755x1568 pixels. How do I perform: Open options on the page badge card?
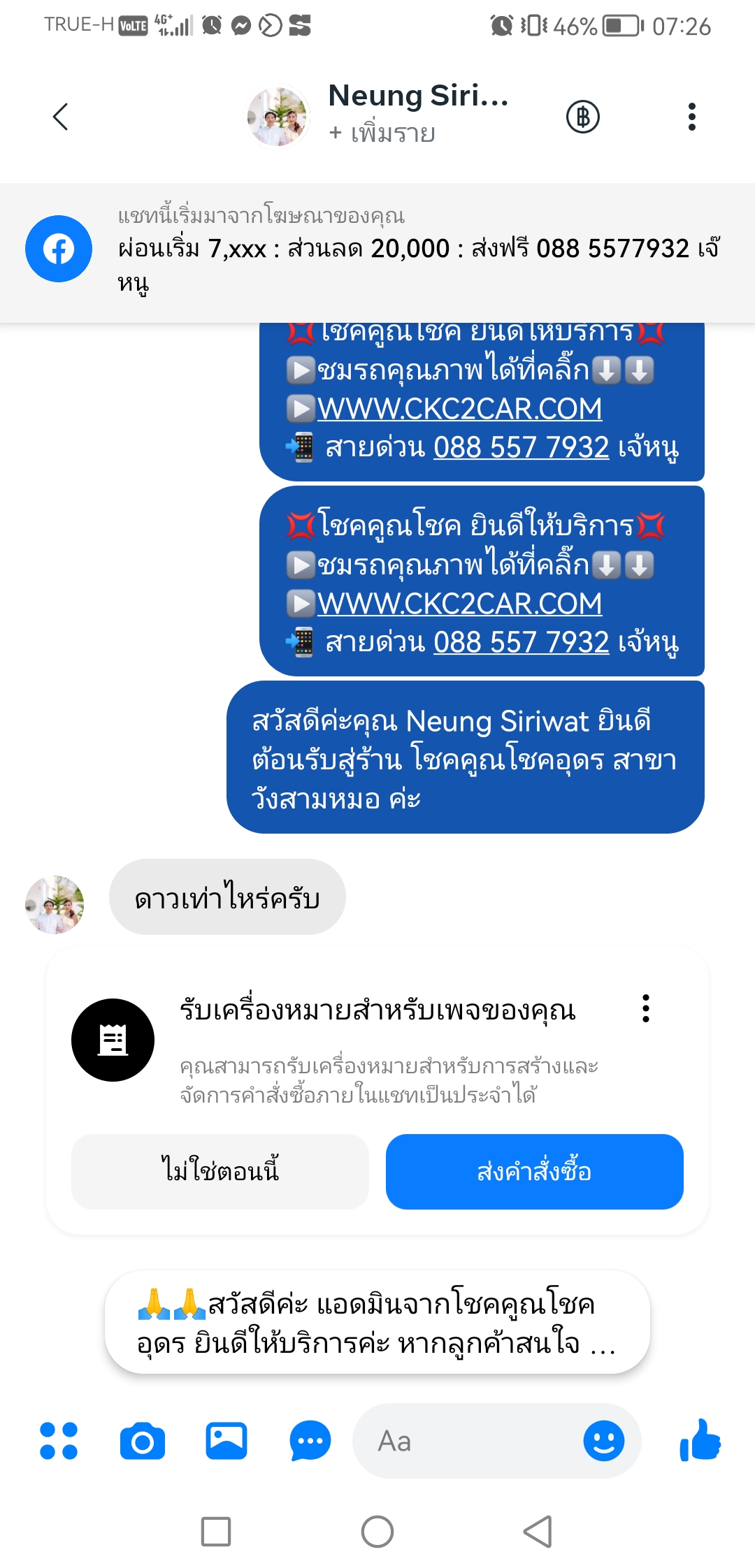pos(645,1008)
